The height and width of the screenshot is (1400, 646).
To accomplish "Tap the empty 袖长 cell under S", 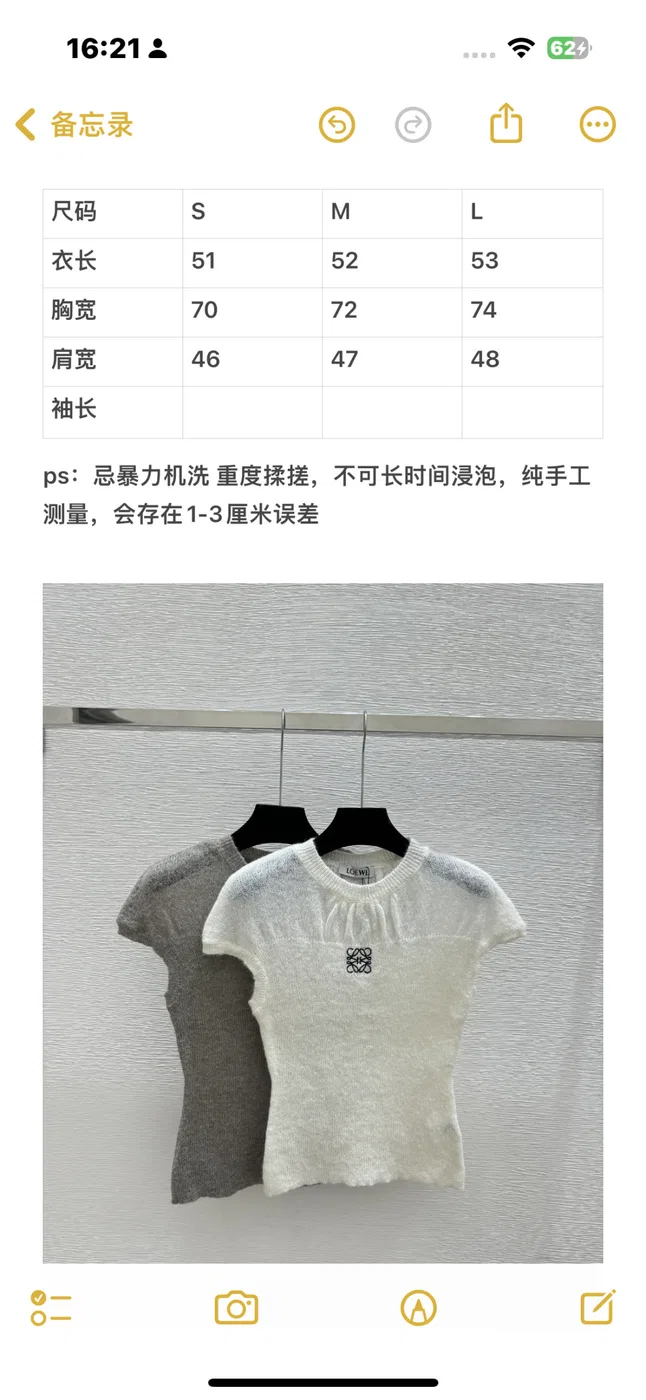I will [x=252, y=412].
